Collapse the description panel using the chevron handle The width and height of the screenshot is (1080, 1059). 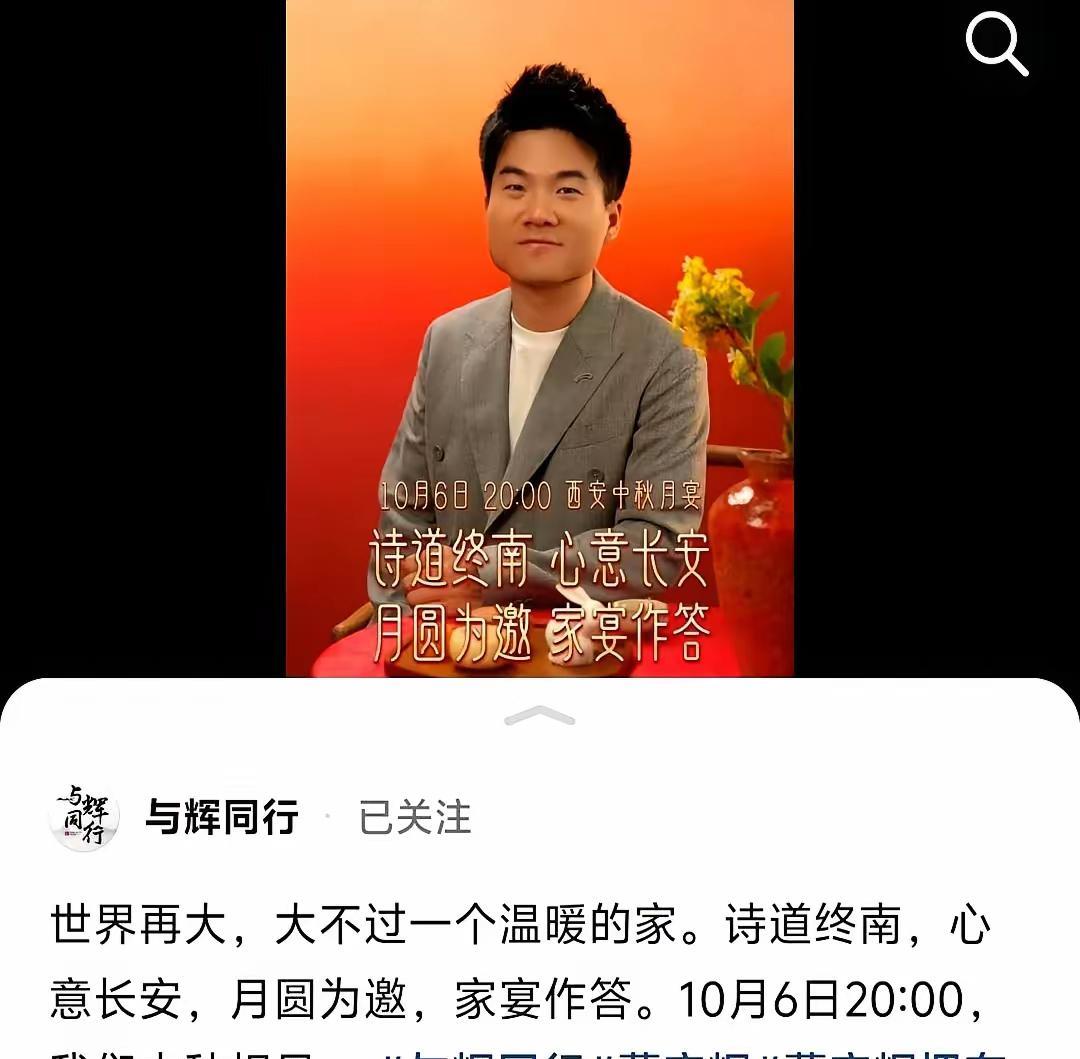(539, 716)
